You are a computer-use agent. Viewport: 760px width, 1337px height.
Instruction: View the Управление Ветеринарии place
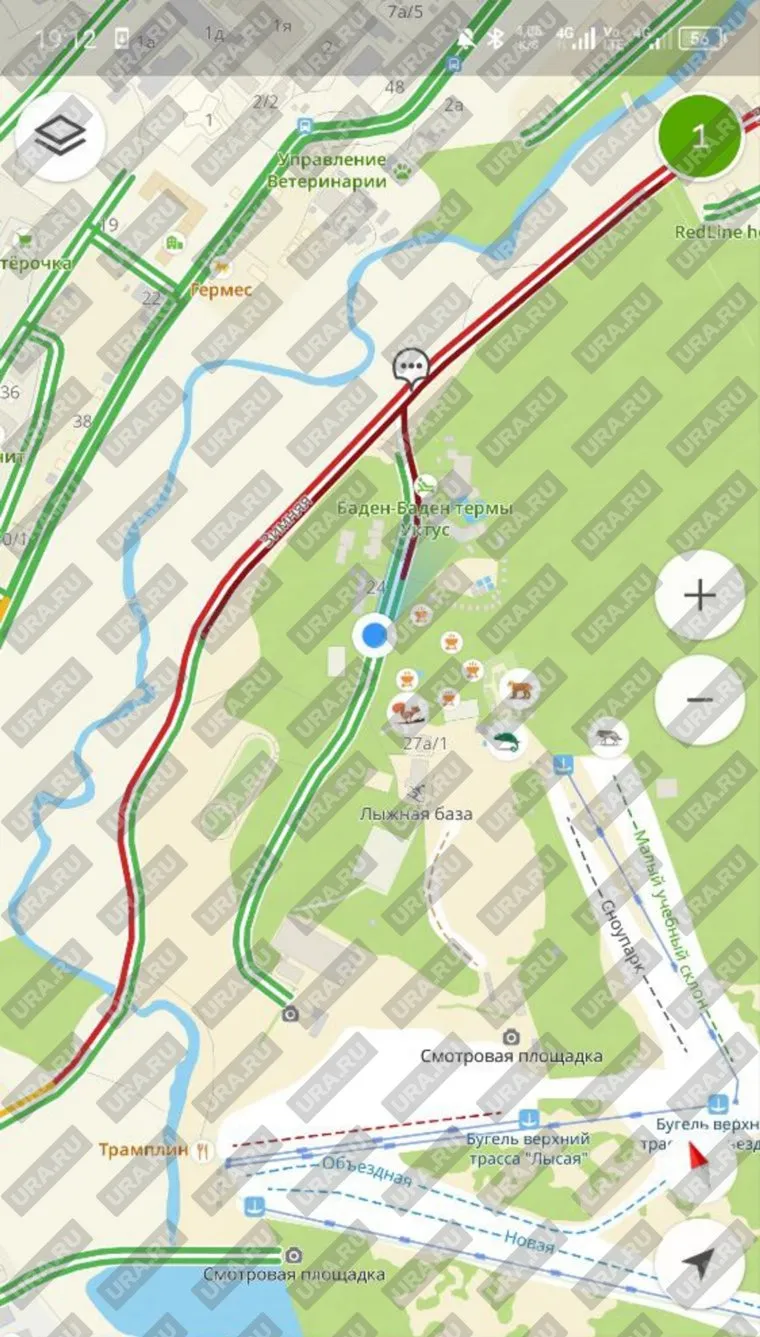tap(402, 169)
